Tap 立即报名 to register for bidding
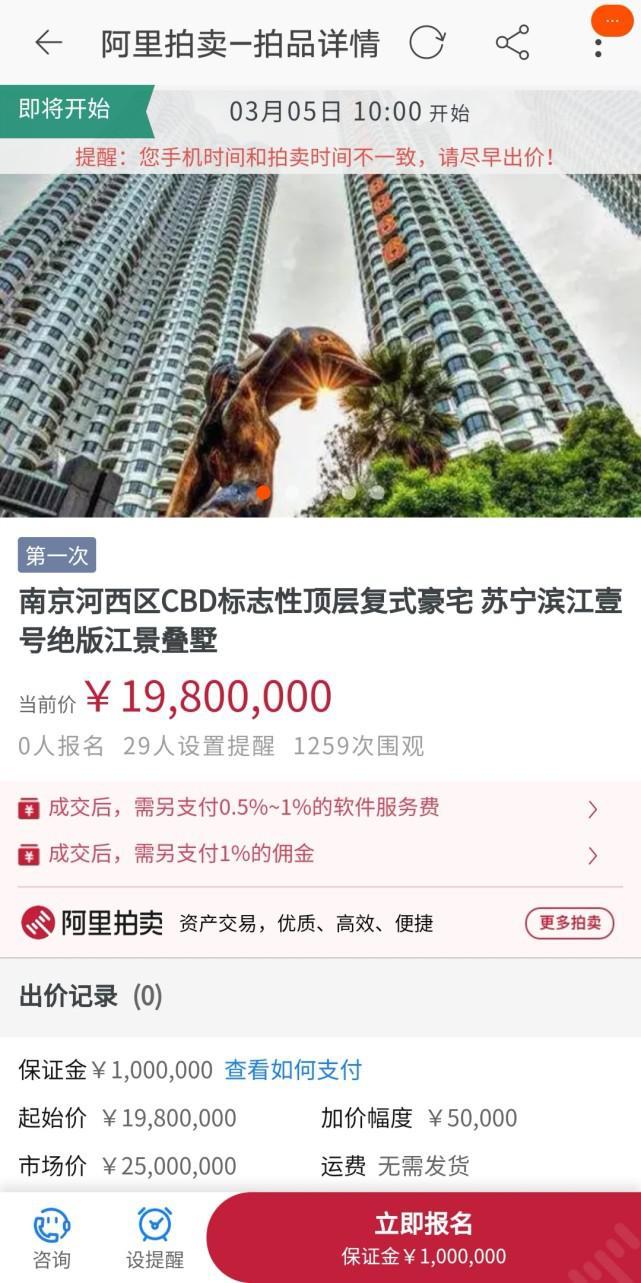This screenshot has height=1283, width=641. coord(424,1238)
